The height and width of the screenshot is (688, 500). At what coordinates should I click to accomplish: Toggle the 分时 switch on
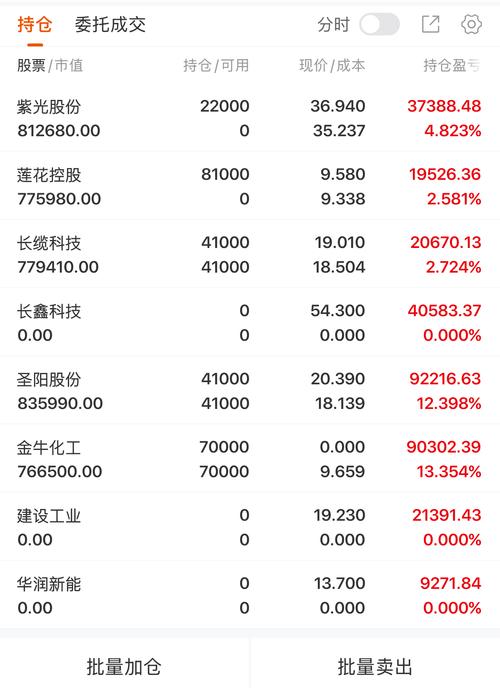[x=379, y=24]
